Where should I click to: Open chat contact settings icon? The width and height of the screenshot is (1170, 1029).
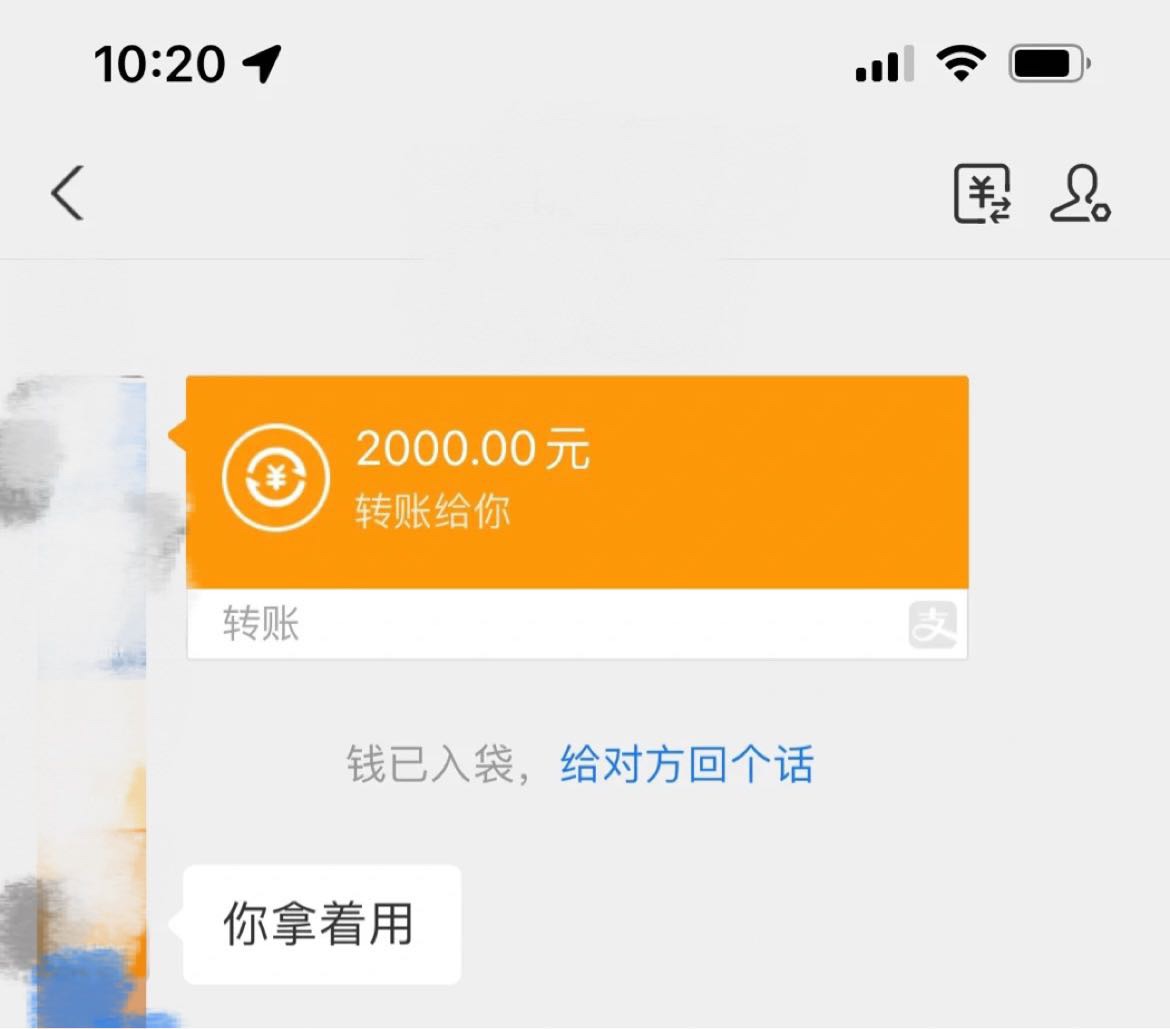[x=1080, y=192]
